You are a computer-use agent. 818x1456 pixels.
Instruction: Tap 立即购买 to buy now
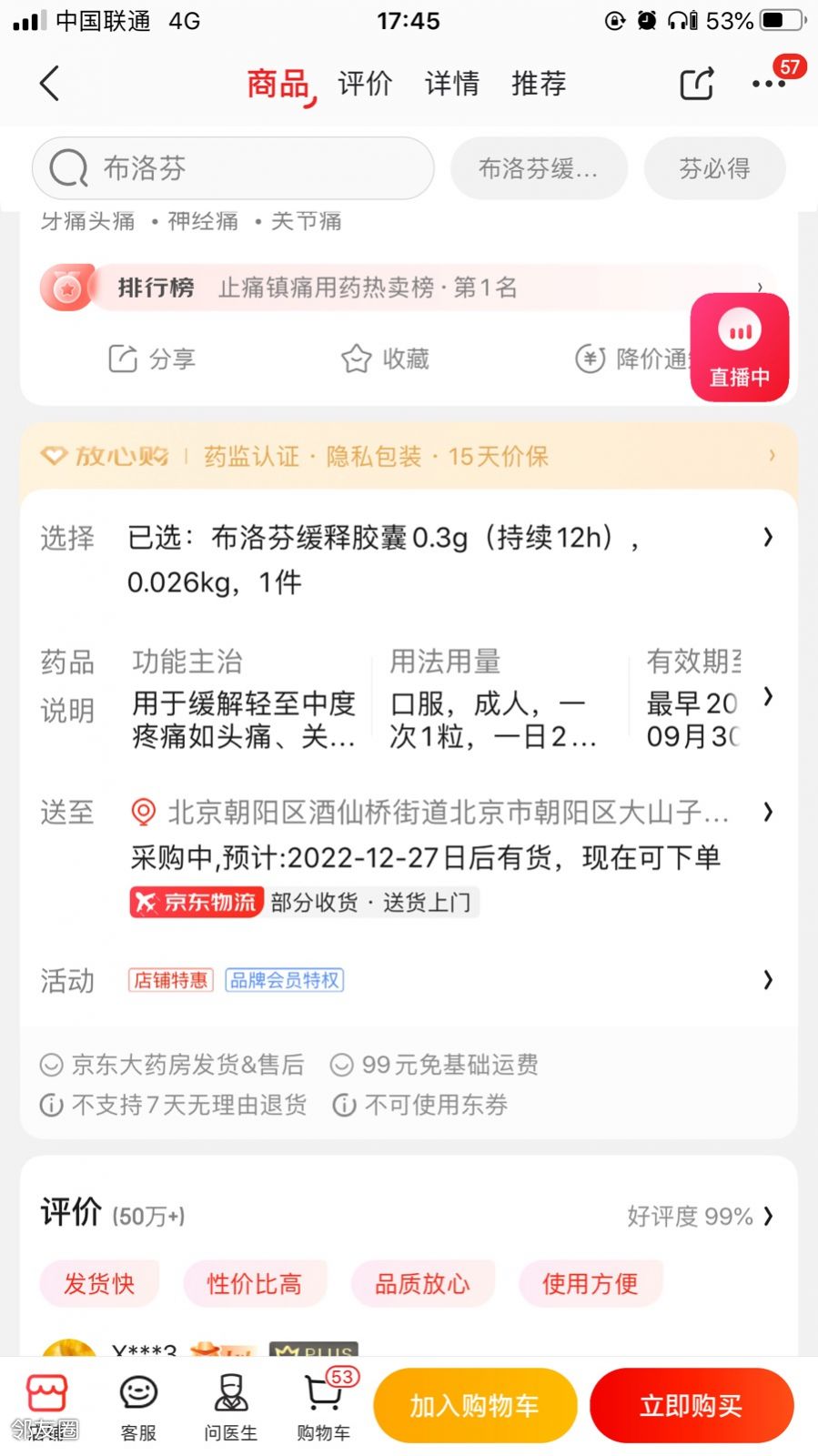tap(692, 1406)
